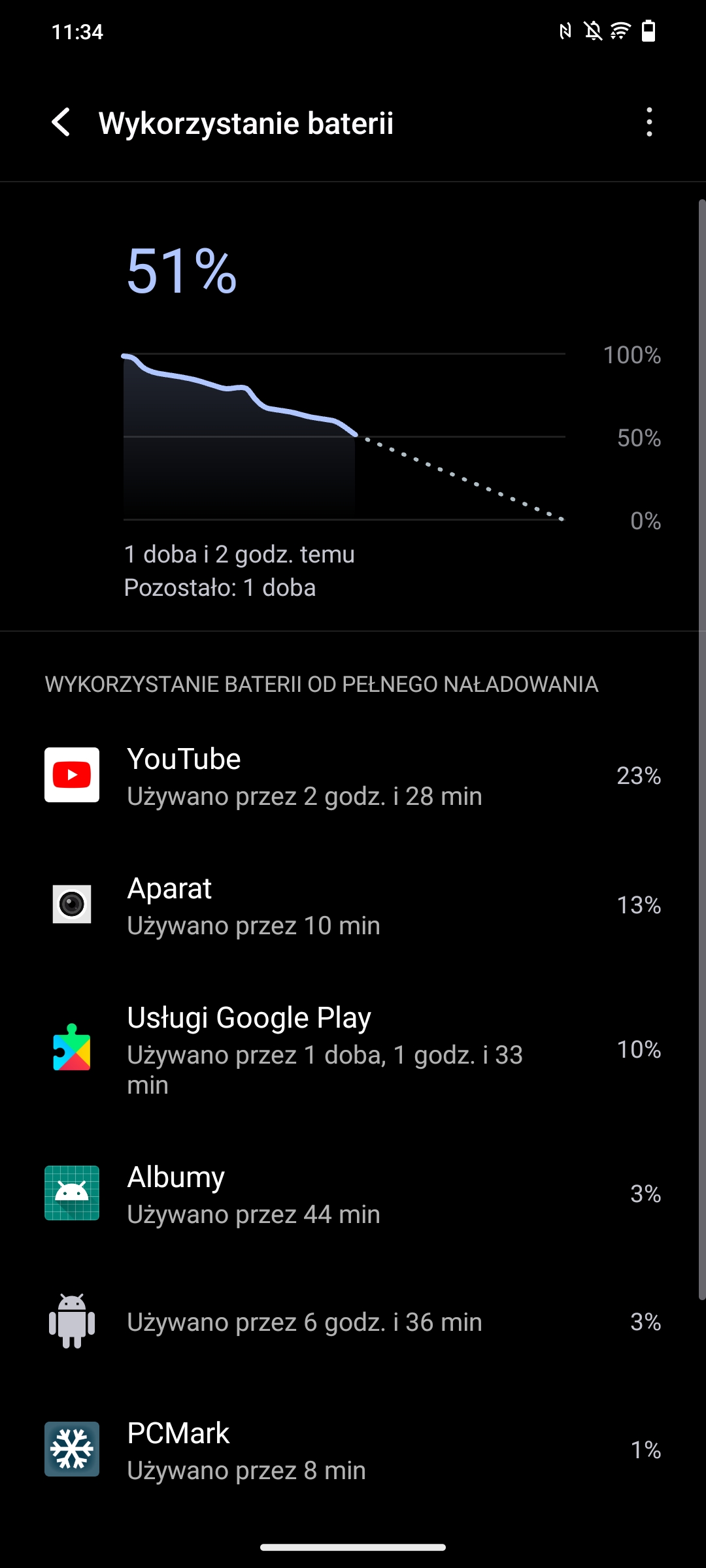Tap the Aparat camera icon
The image size is (706, 1568).
[x=72, y=905]
